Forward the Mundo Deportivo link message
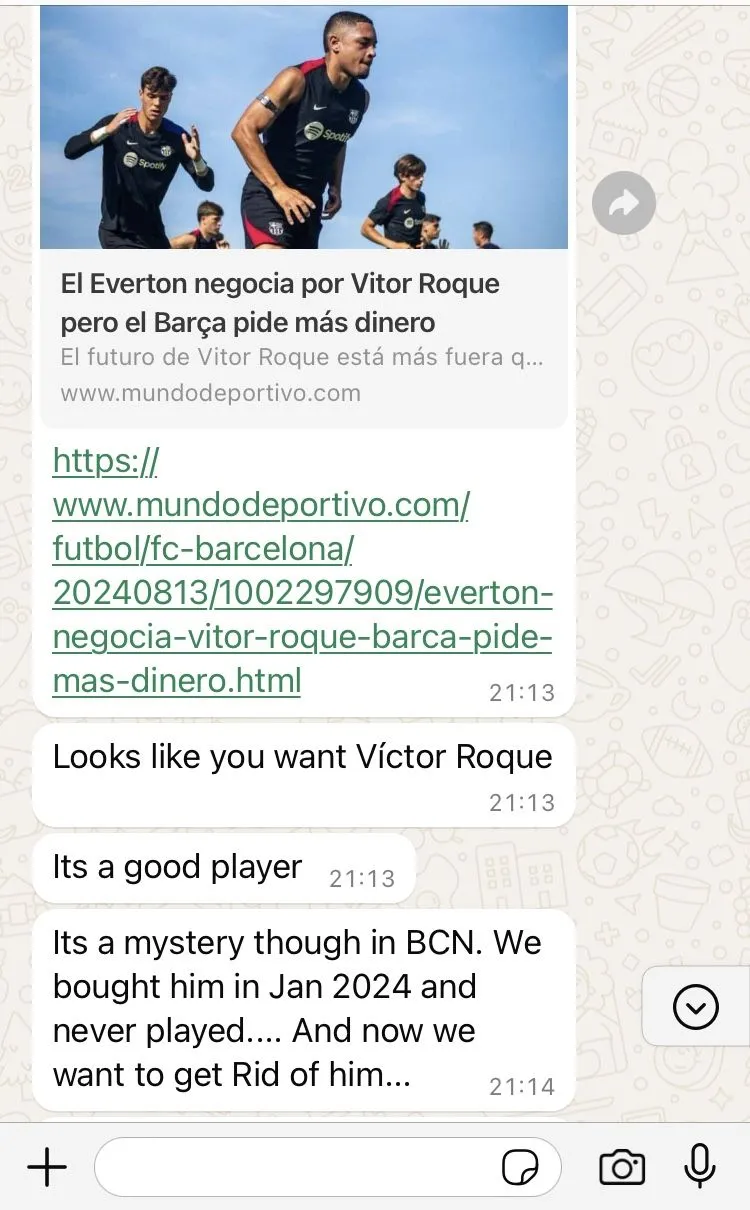This screenshot has width=750, height=1210. [623, 205]
